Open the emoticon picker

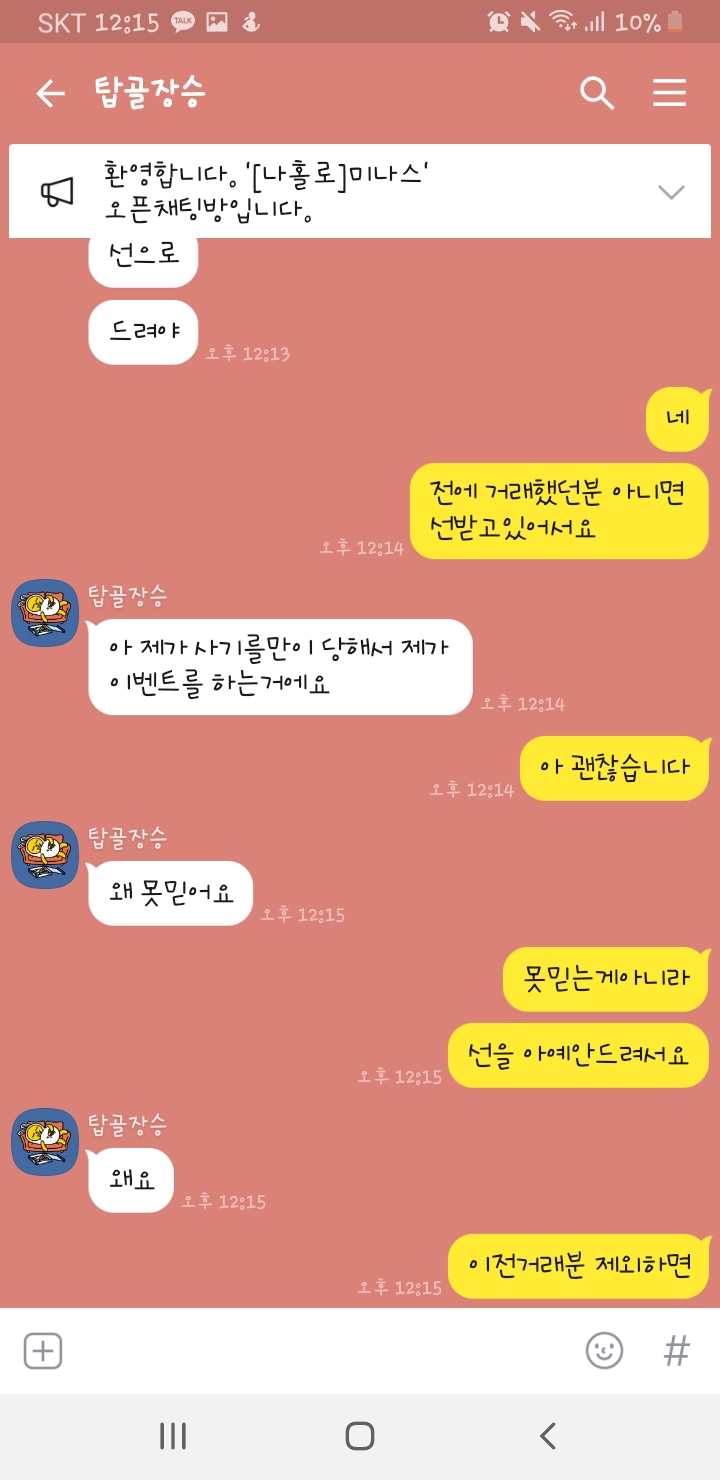[604, 1351]
